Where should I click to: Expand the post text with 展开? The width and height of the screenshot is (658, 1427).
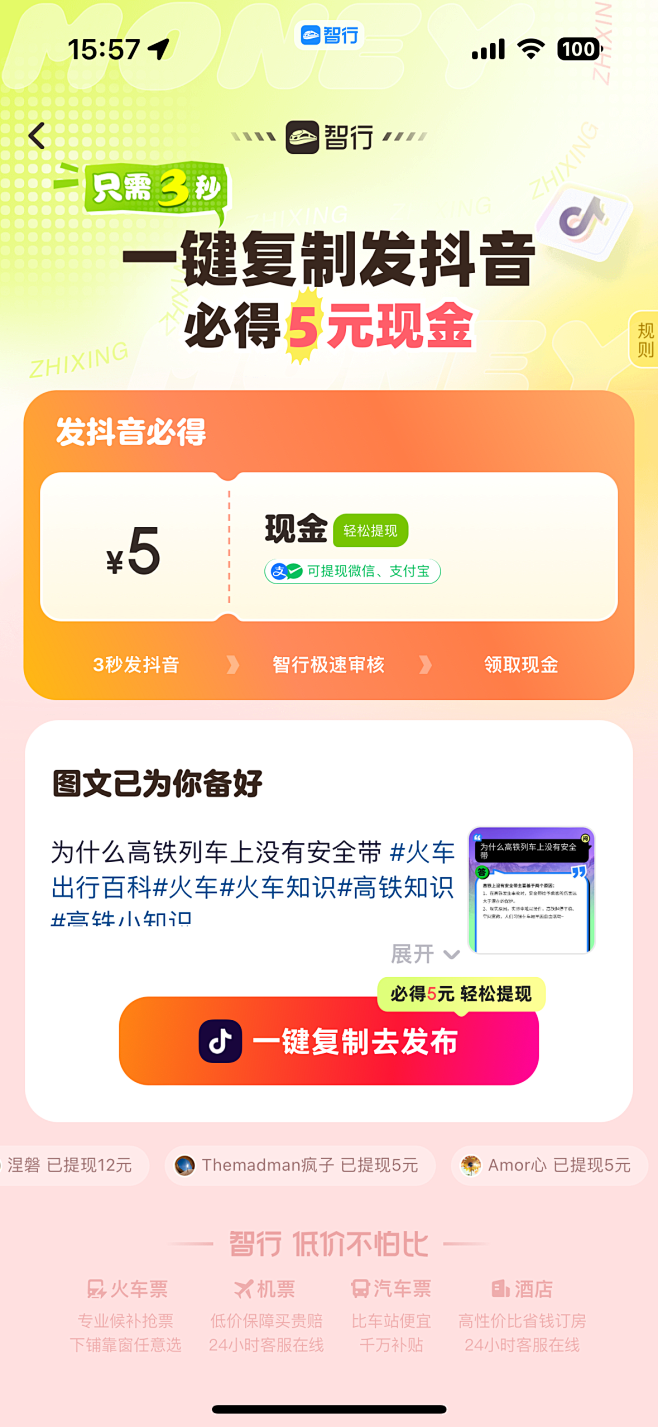[x=425, y=954]
